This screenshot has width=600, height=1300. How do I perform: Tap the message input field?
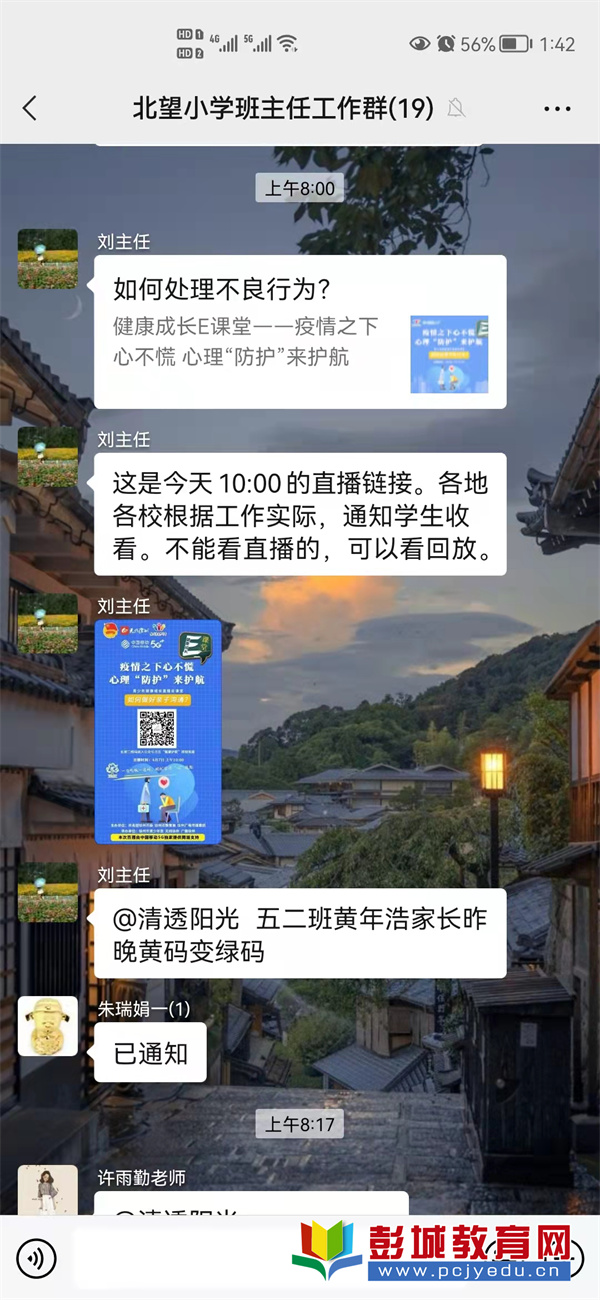click(180, 1258)
